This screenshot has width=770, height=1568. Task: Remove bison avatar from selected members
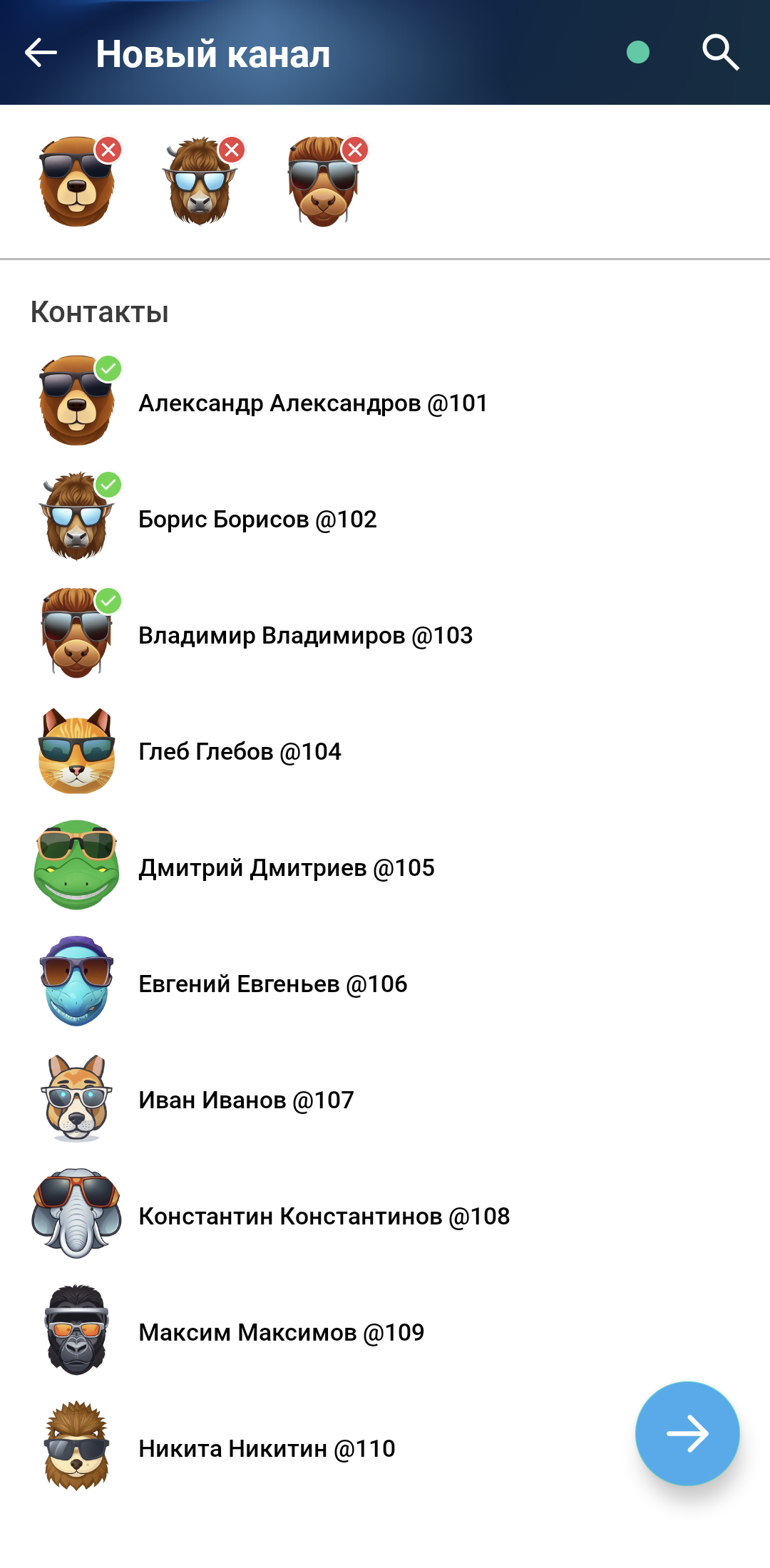tap(232, 150)
